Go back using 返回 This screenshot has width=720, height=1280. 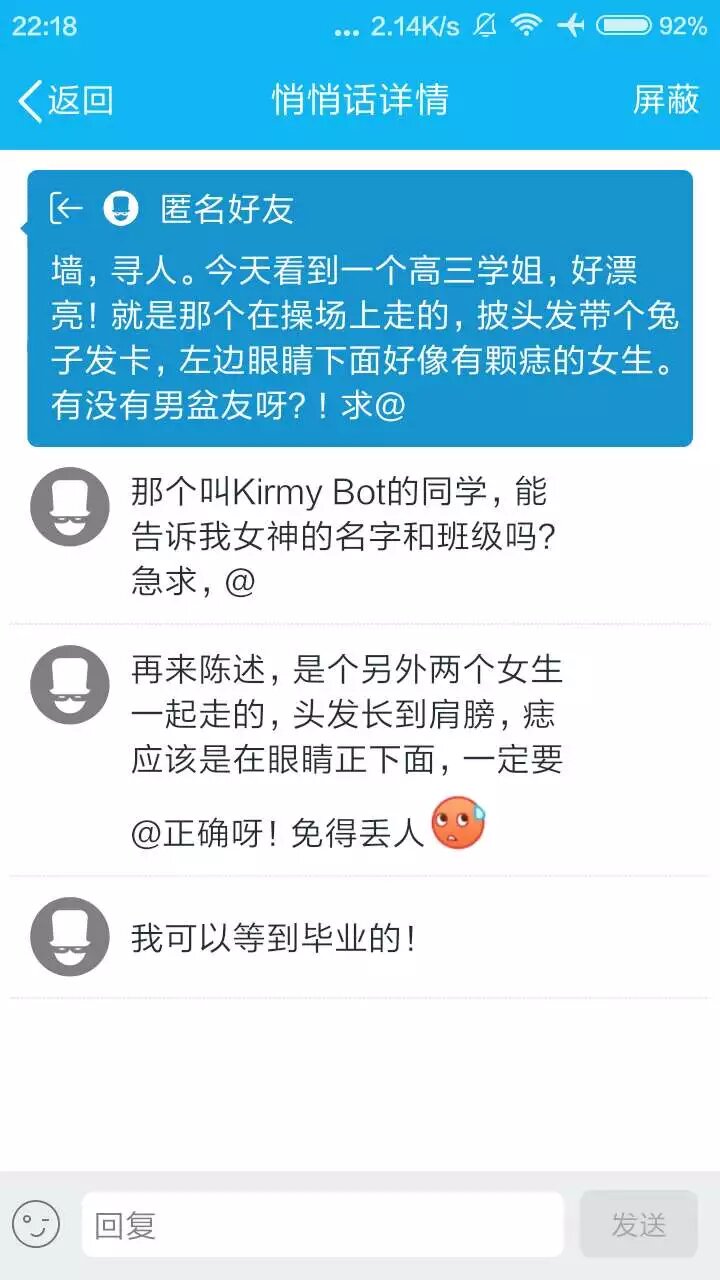(x=65, y=101)
